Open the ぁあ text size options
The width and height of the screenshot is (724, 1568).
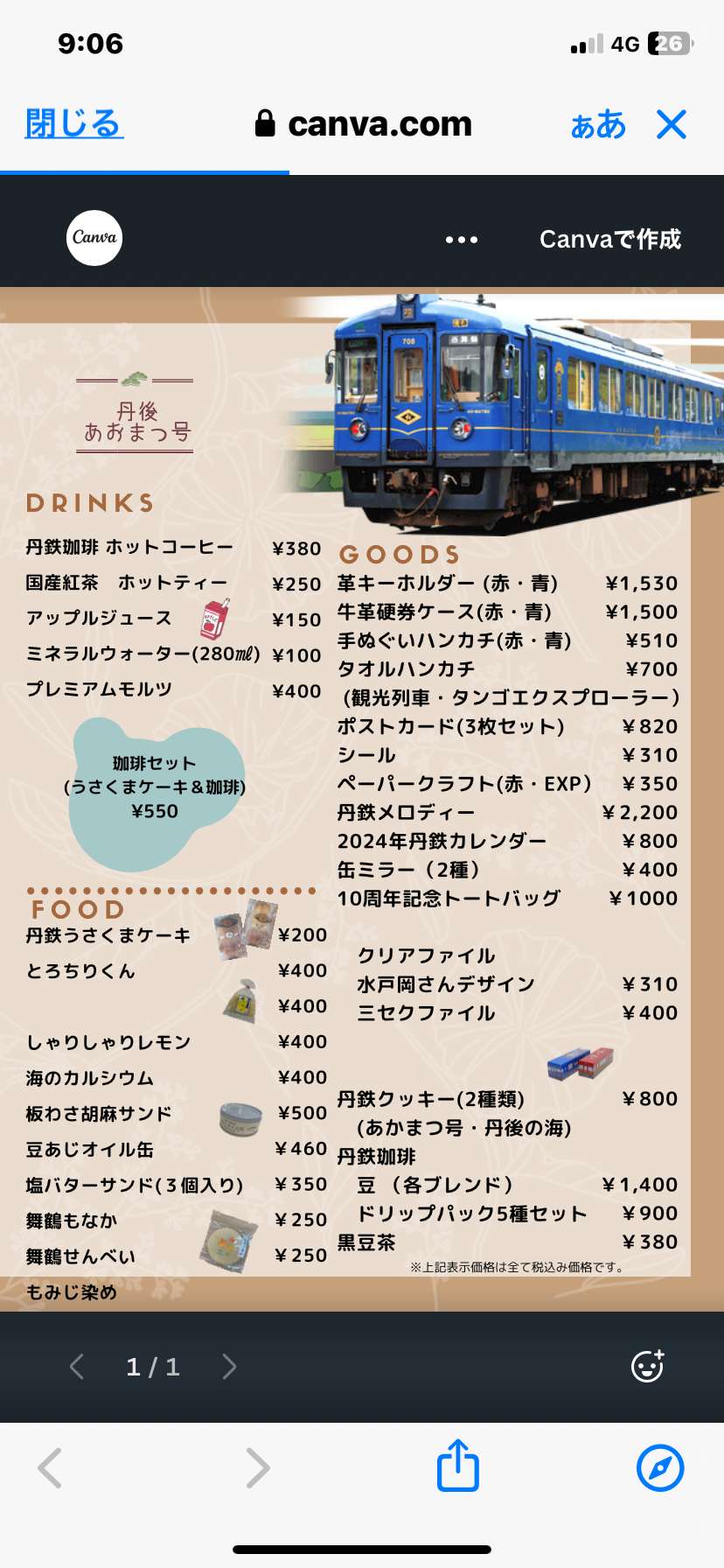(x=598, y=125)
